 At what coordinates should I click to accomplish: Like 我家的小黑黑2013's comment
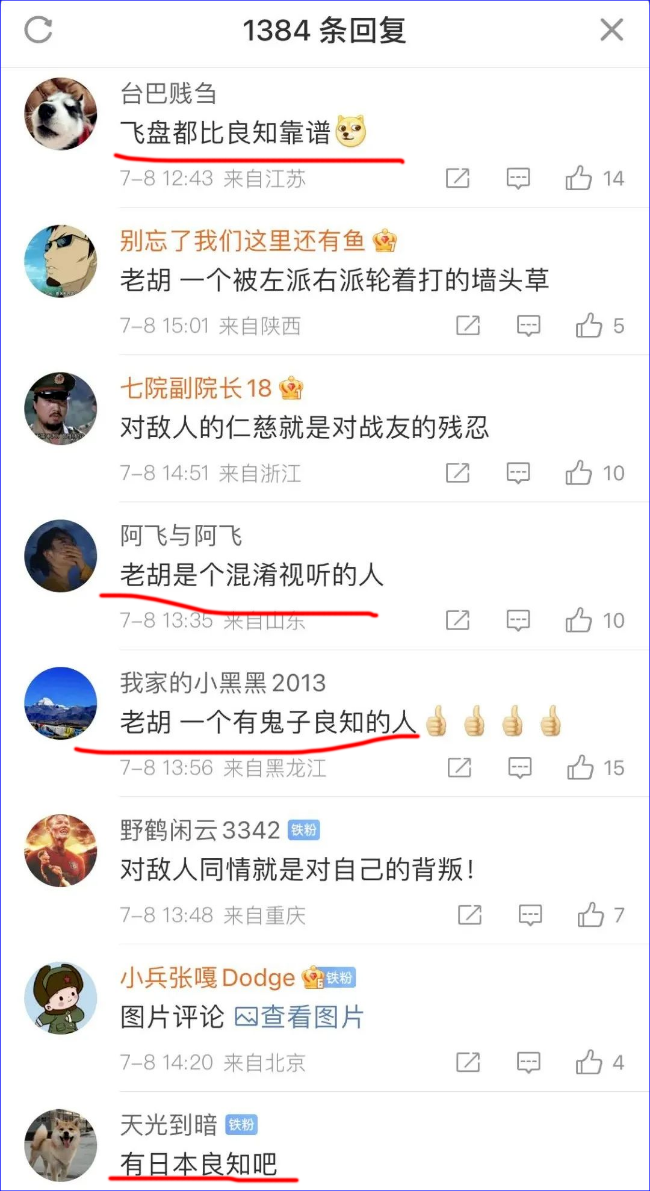pos(579,768)
